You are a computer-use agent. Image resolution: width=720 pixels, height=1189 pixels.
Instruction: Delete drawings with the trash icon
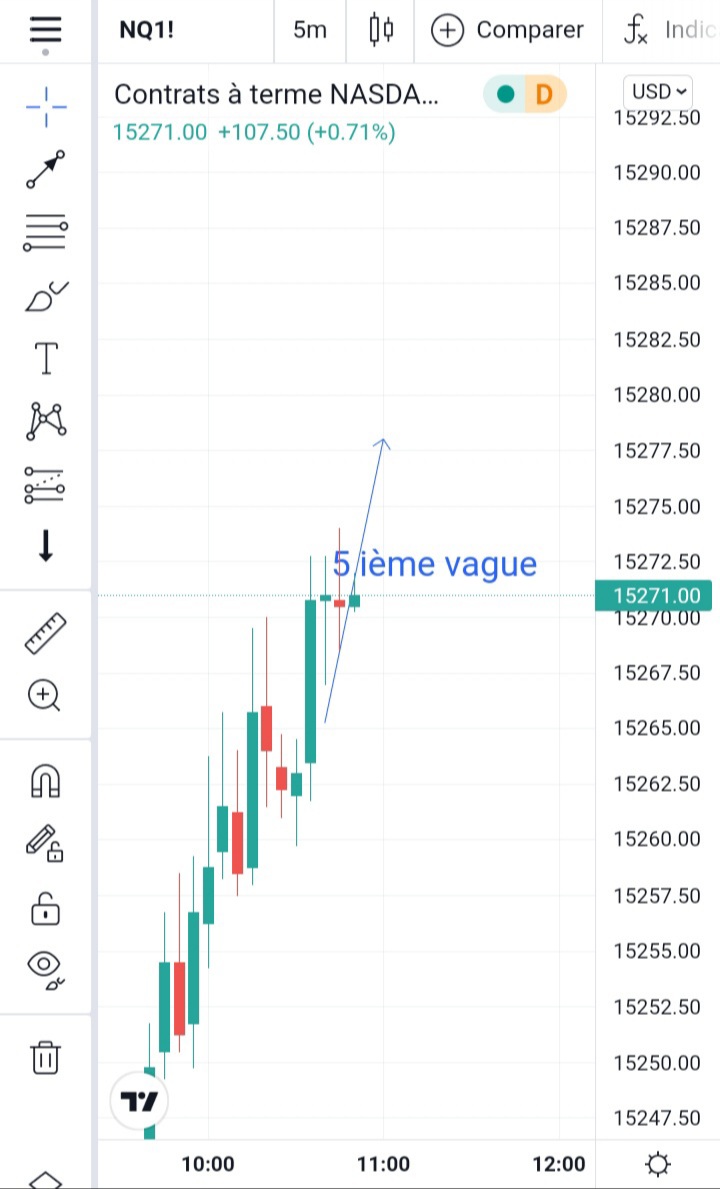pos(45,1056)
